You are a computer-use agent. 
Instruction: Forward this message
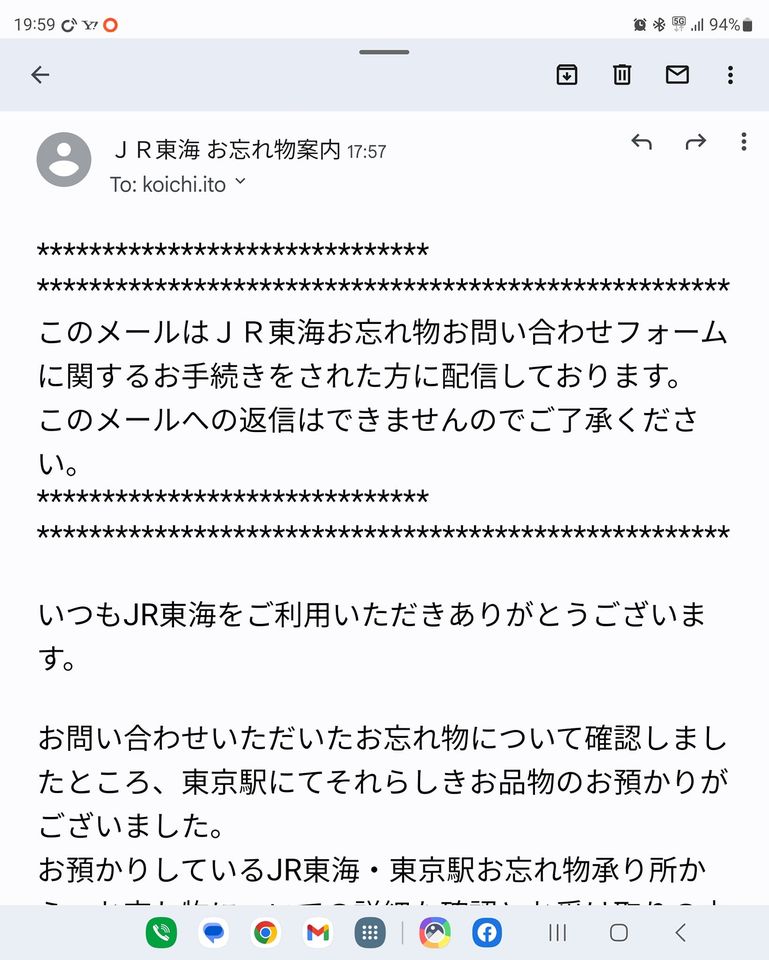(695, 143)
